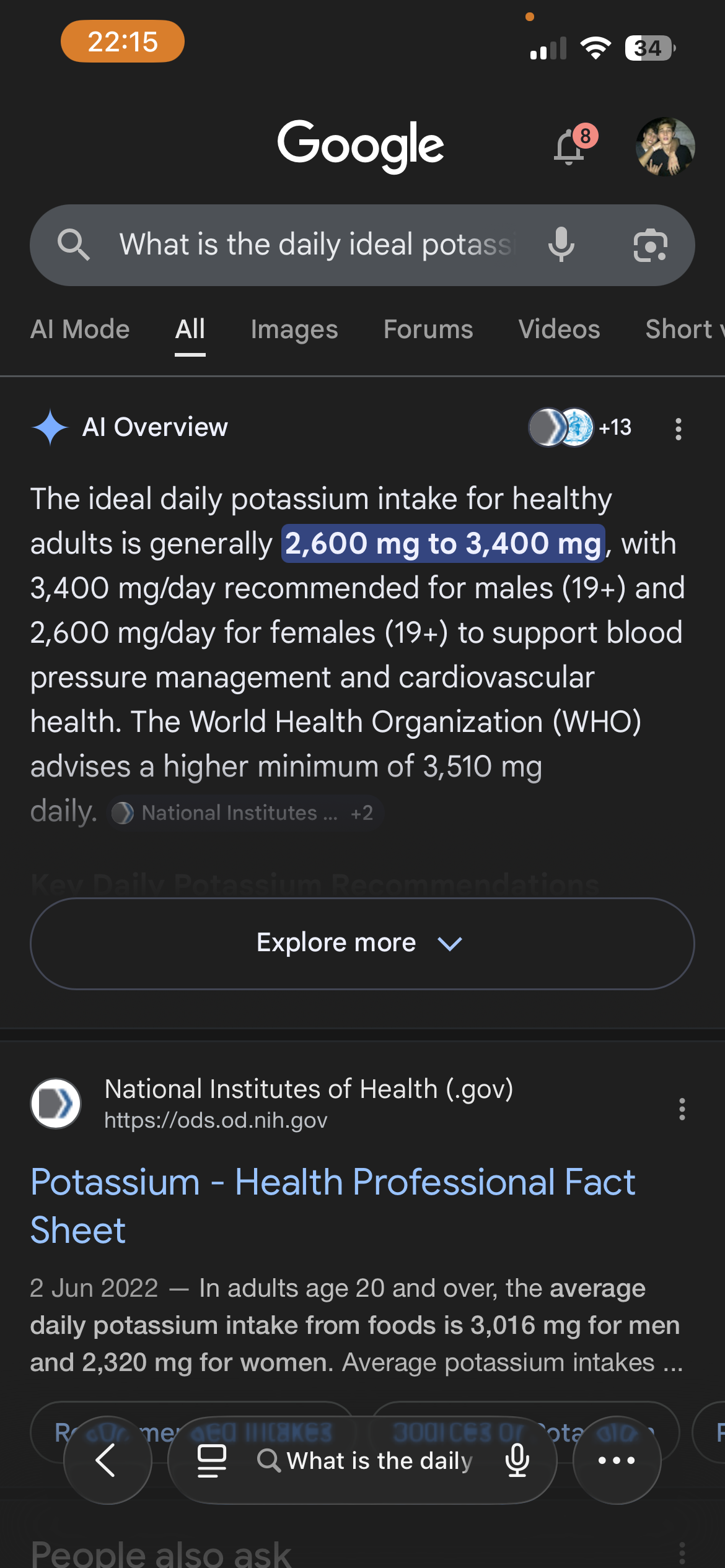
Task: Tap the Google search query field
Action: [x=316, y=245]
